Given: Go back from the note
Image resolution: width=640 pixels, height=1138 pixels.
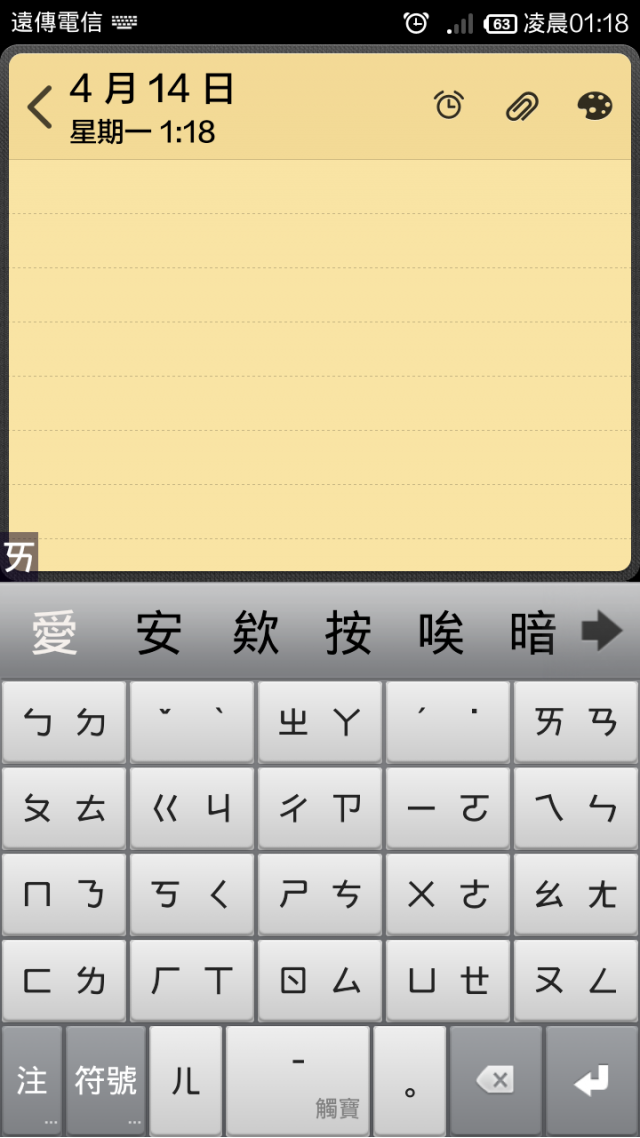Looking at the screenshot, I should pyautogui.click(x=40, y=107).
